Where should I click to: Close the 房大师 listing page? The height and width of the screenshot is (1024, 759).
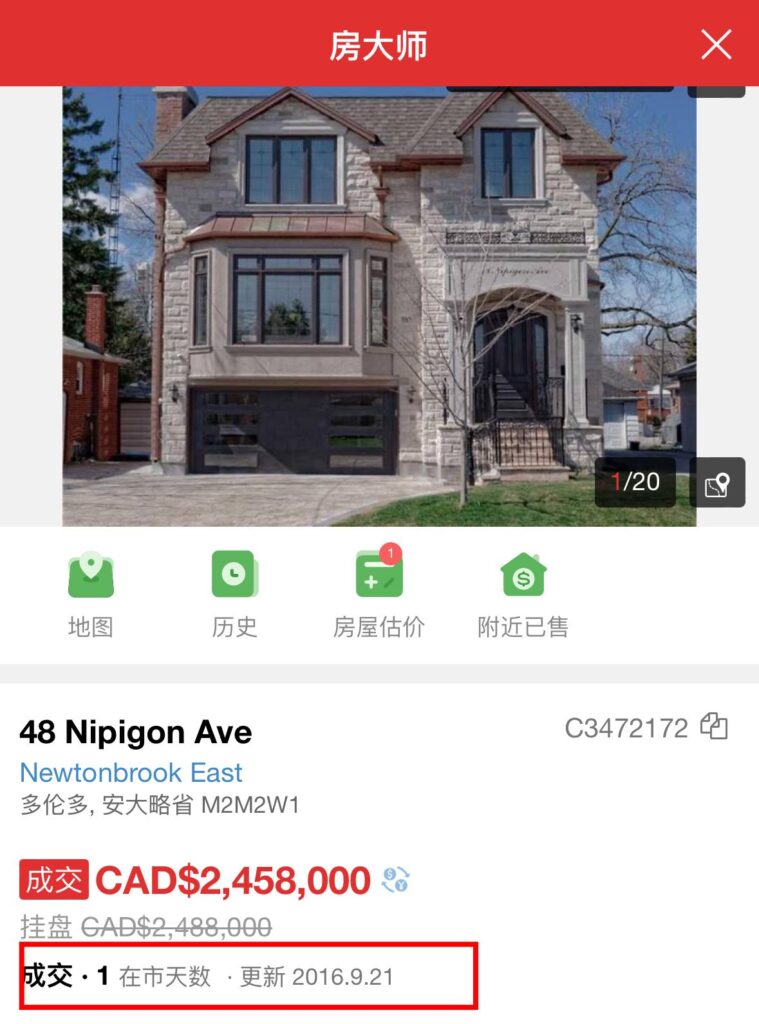click(x=716, y=44)
